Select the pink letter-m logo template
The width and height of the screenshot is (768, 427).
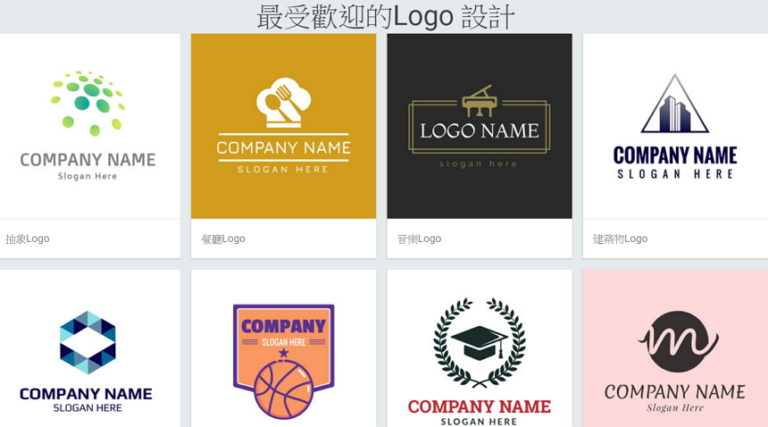point(675,350)
